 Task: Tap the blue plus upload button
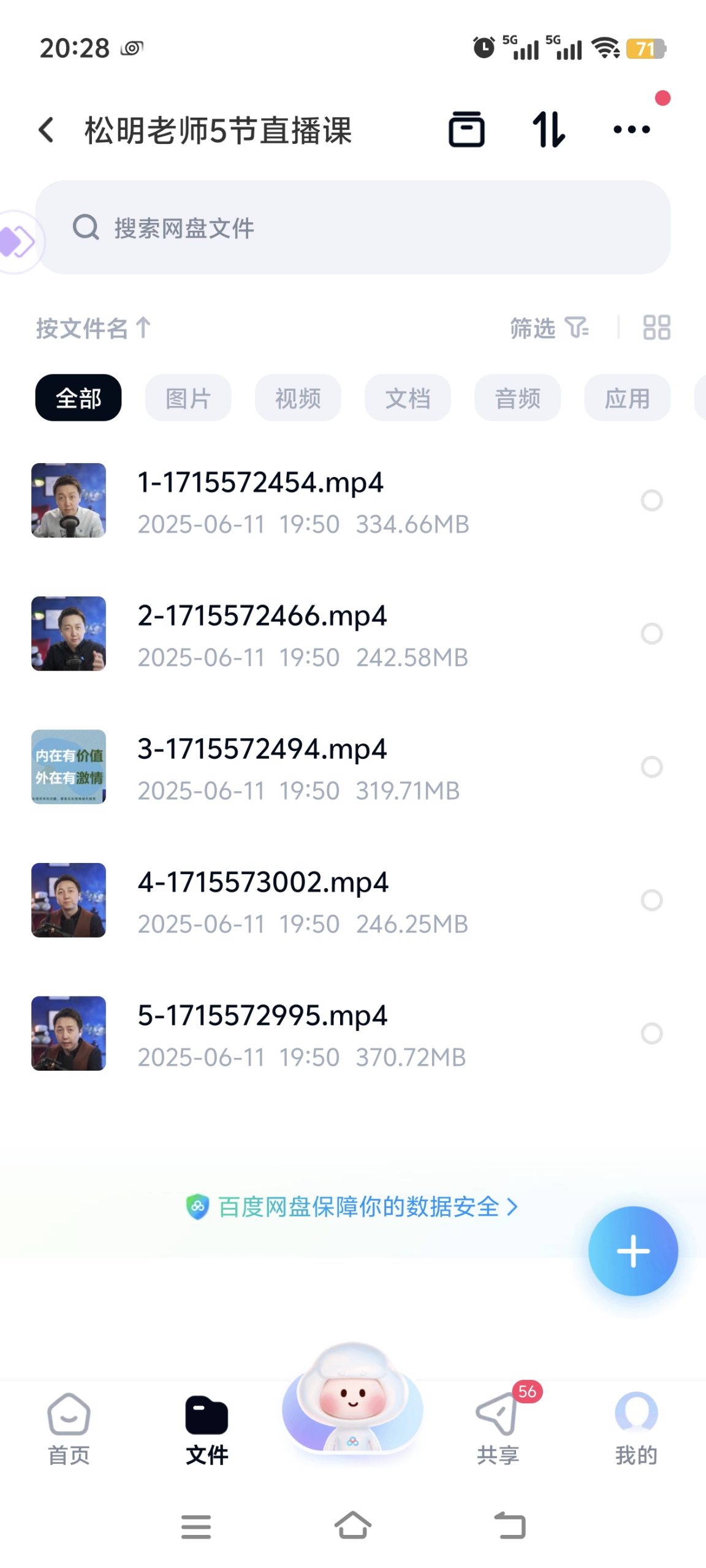pyautogui.click(x=632, y=1251)
